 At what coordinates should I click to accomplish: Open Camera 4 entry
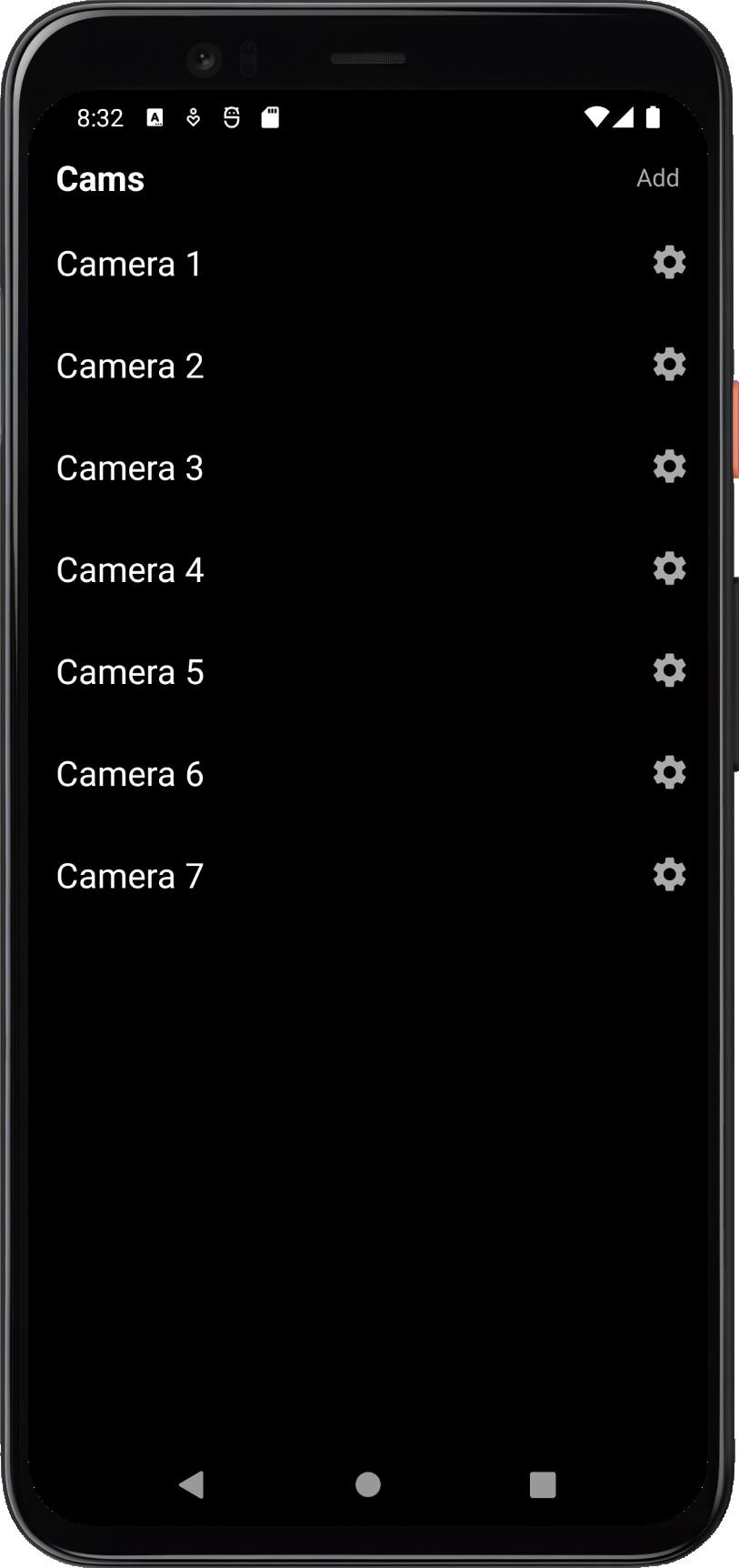[130, 570]
